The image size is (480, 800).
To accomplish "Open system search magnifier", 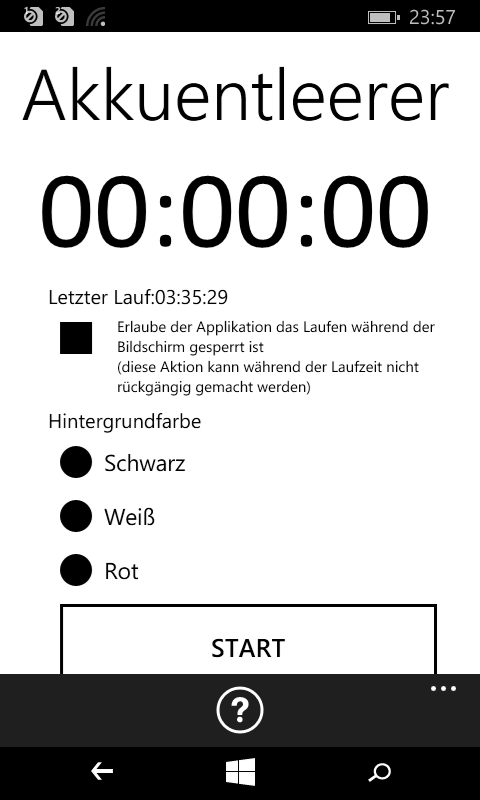I will click(380, 772).
